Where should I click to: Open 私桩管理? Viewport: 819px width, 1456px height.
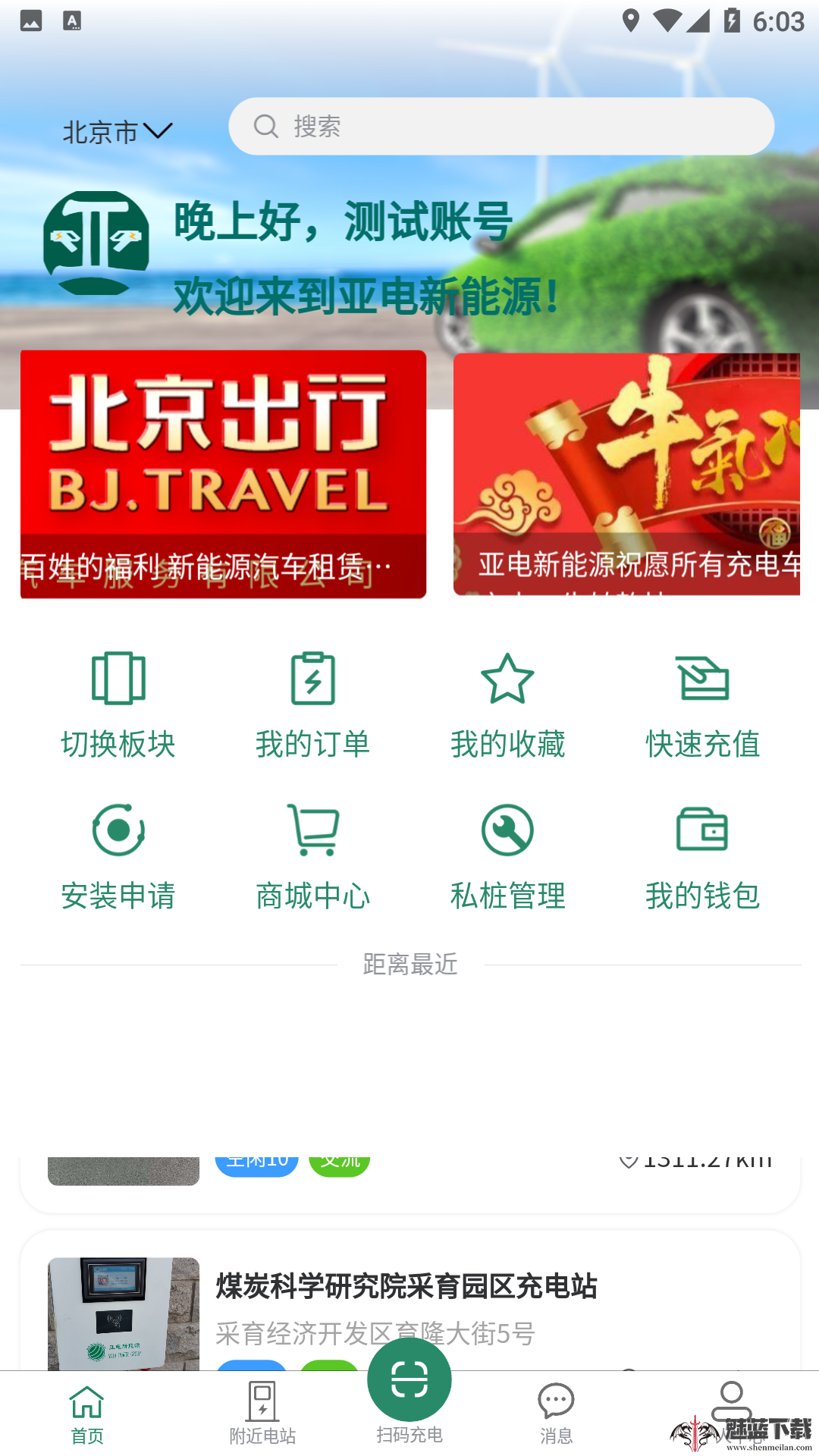pyautogui.click(x=507, y=857)
